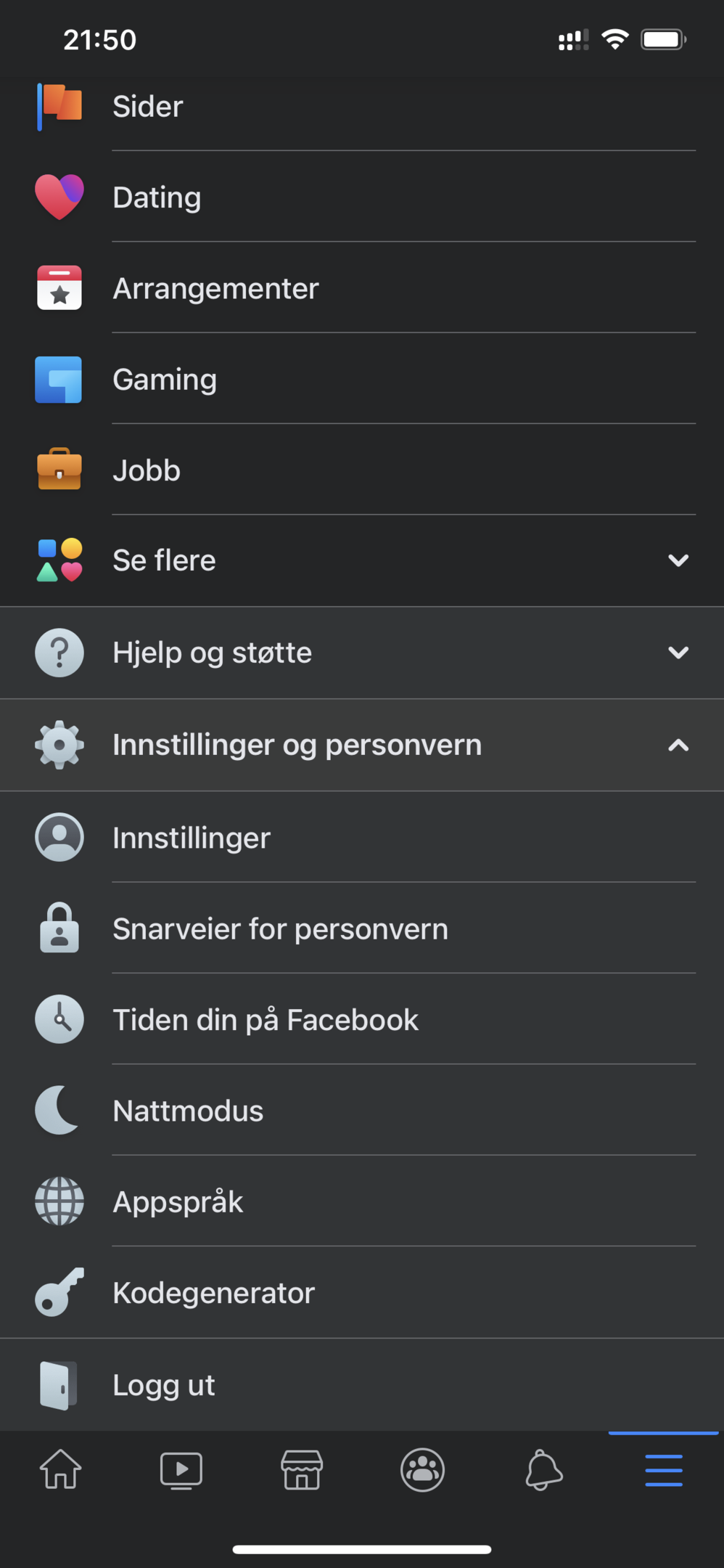Viewport: 724px width, 1568px height.
Task: Go to the Home tab
Action: click(60, 1469)
